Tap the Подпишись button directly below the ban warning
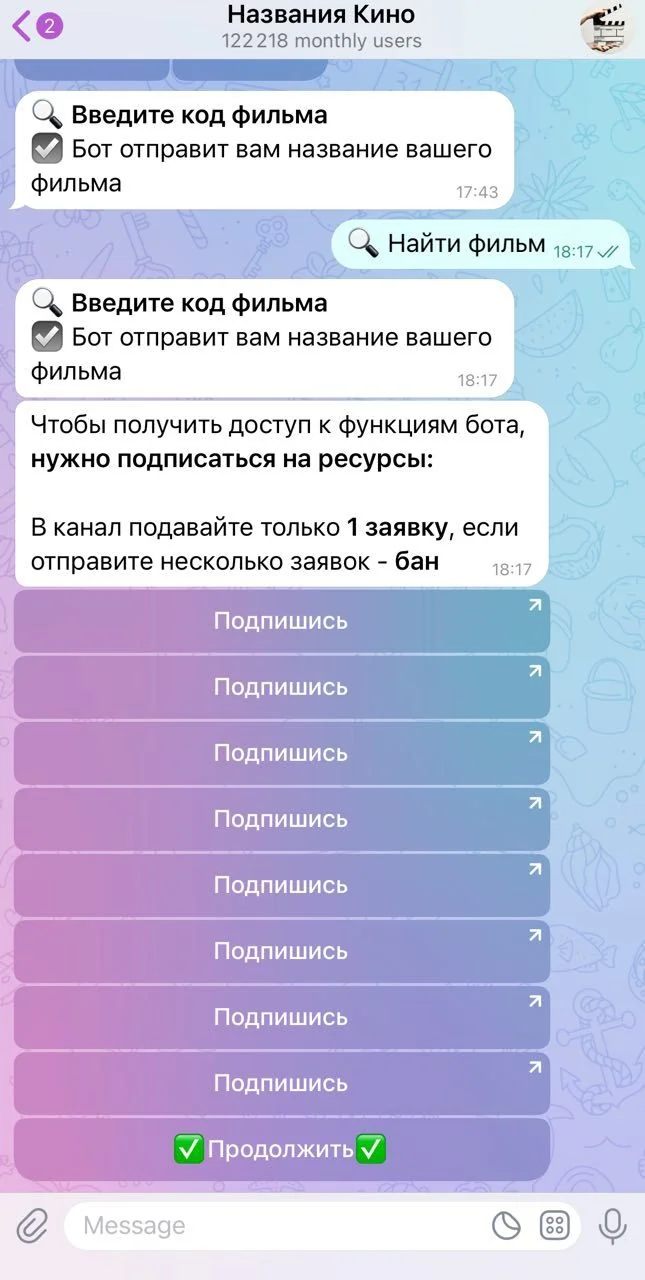The image size is (645, 1280). click(x=281, y=621)
